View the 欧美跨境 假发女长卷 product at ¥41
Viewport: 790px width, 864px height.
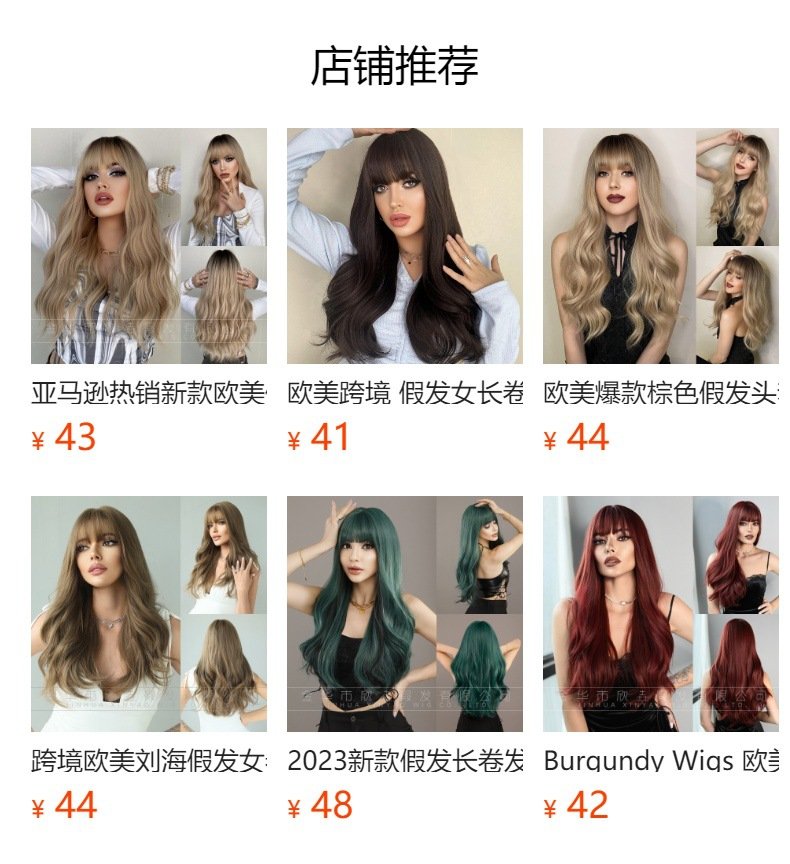404,246
